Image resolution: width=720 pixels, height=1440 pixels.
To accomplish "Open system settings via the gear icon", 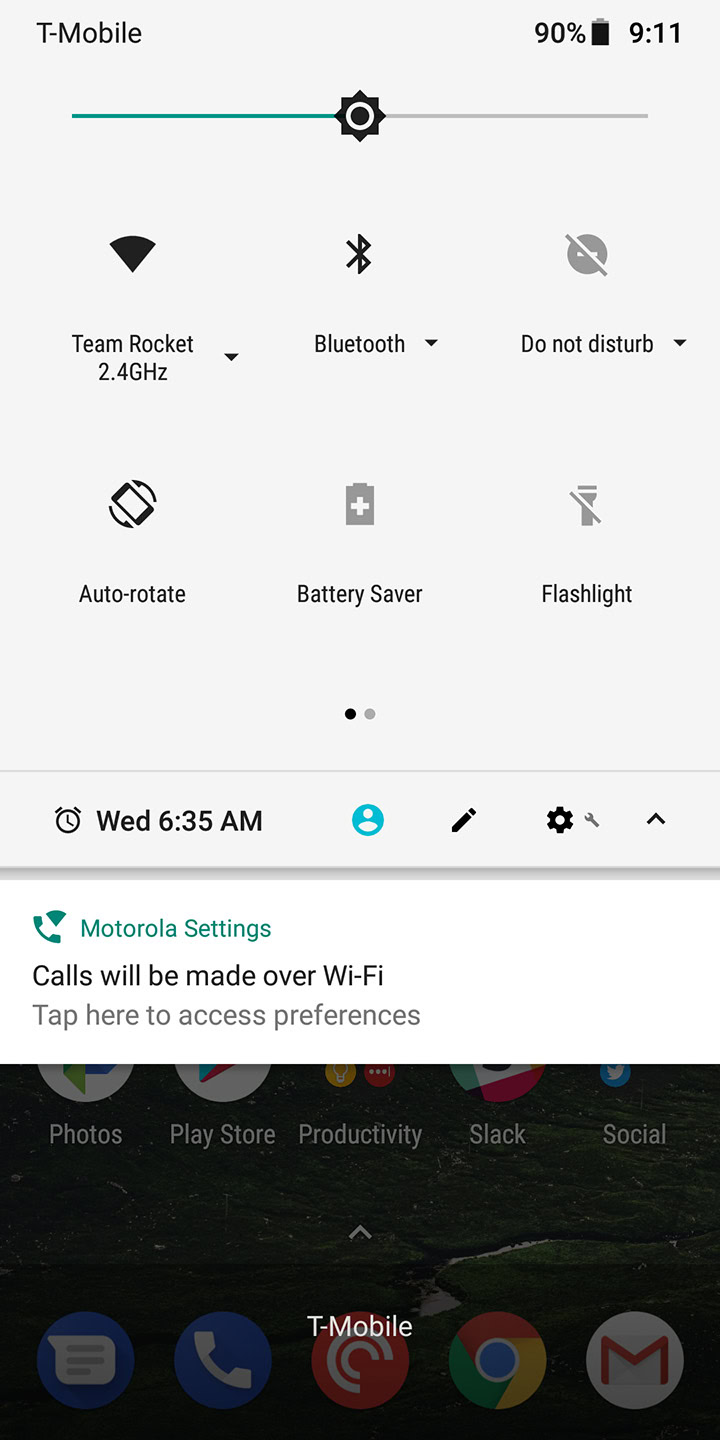I will coord(560,821).
